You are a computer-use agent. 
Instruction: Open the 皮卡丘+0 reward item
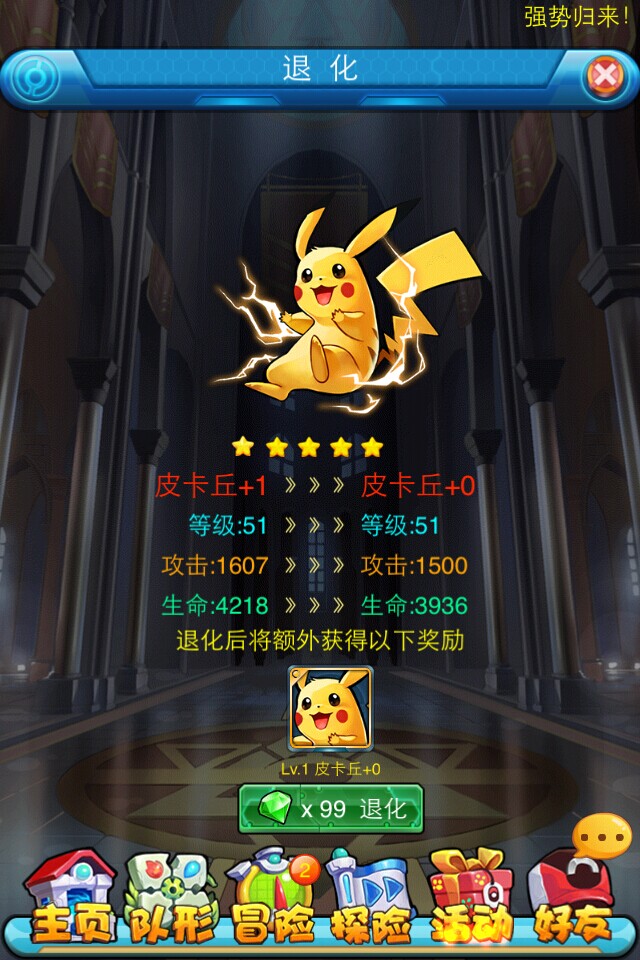330,708
